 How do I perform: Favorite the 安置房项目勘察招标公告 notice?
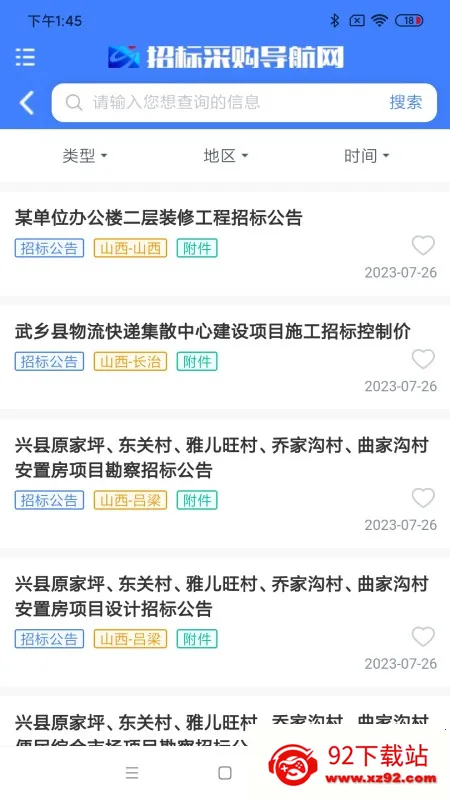coord(423,498)
